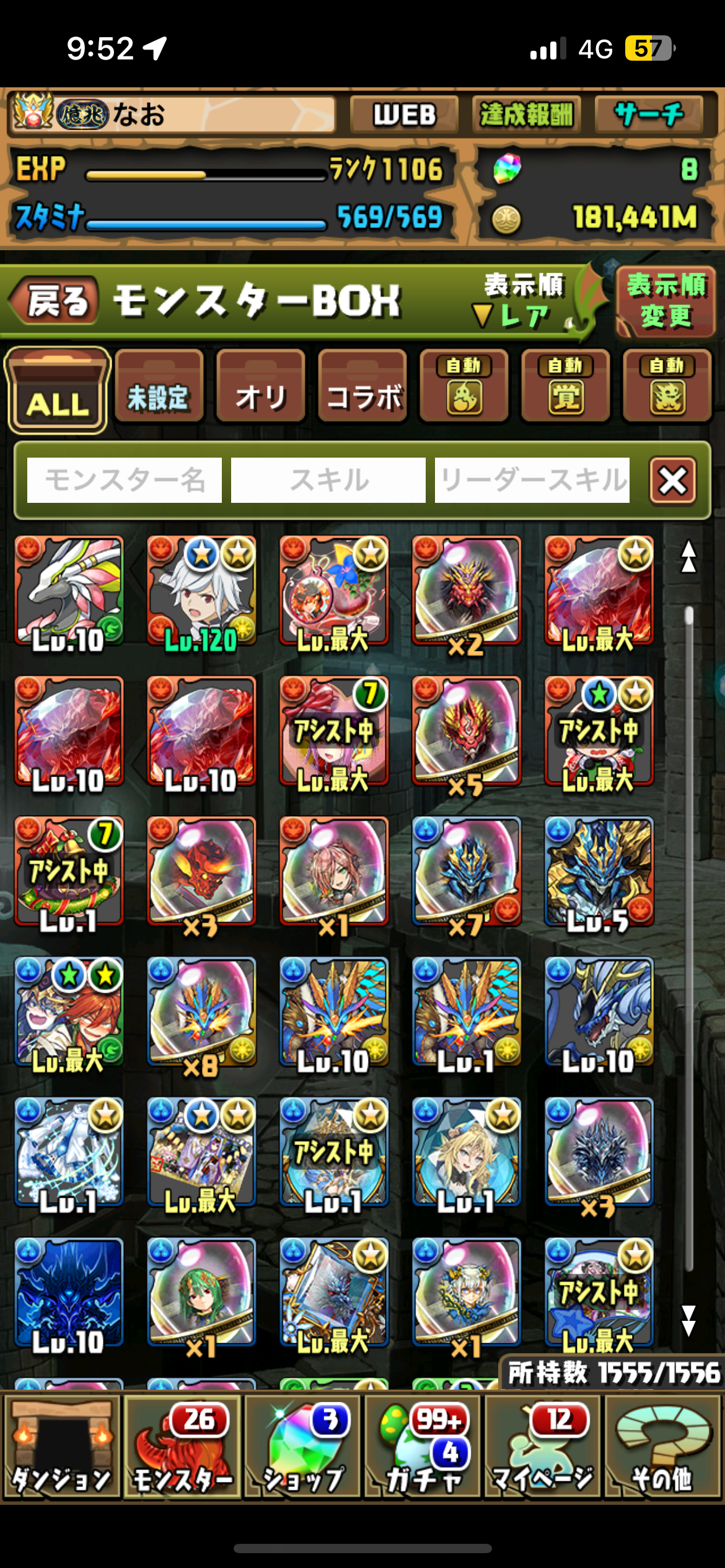Jump to top with the up arrows
This screenshot has width=725, height=1568.
pyautogui.click(x=688, y=557)
